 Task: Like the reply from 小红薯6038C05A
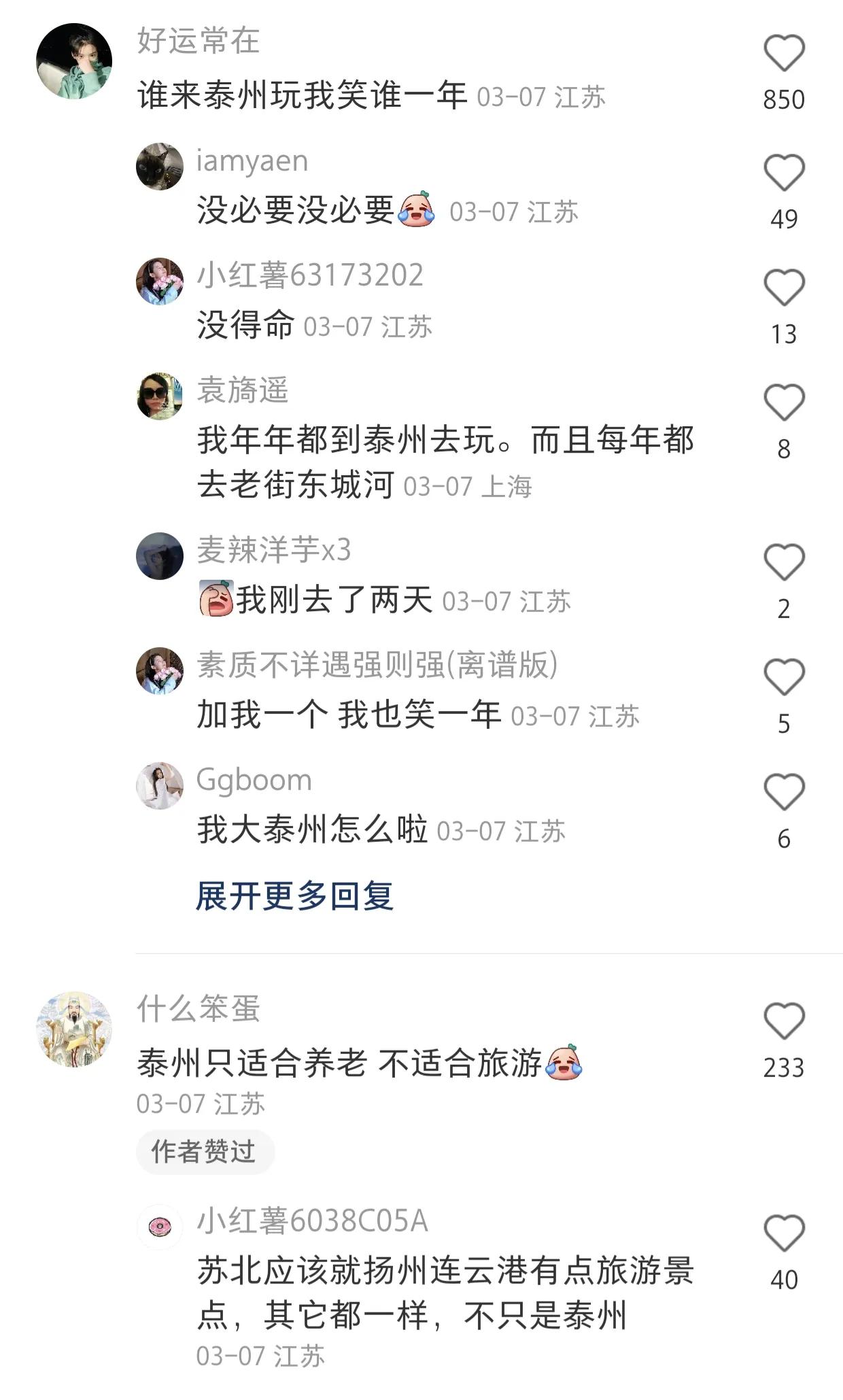784,1233
